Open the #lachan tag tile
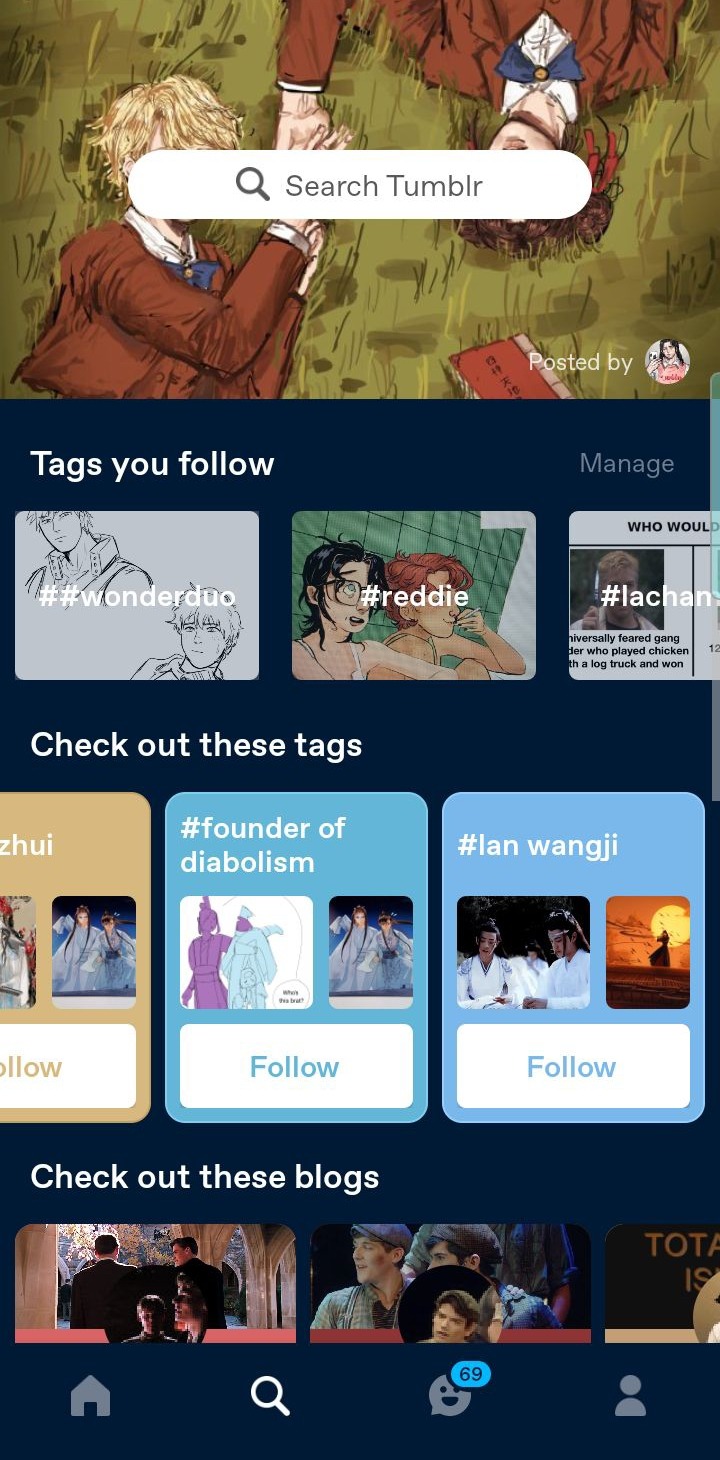 coord(644,596)
